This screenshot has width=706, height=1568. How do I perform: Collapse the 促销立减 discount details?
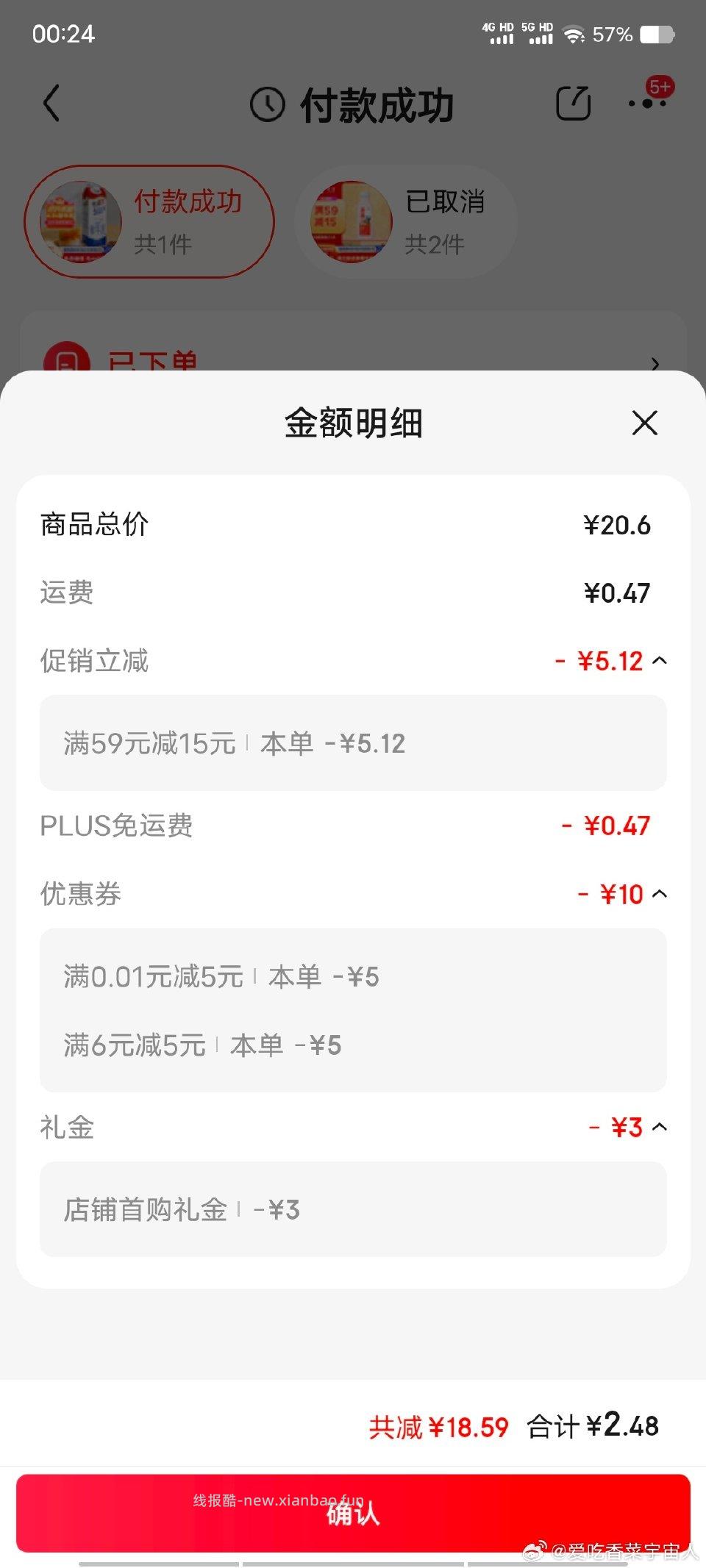tap(661, 661)
